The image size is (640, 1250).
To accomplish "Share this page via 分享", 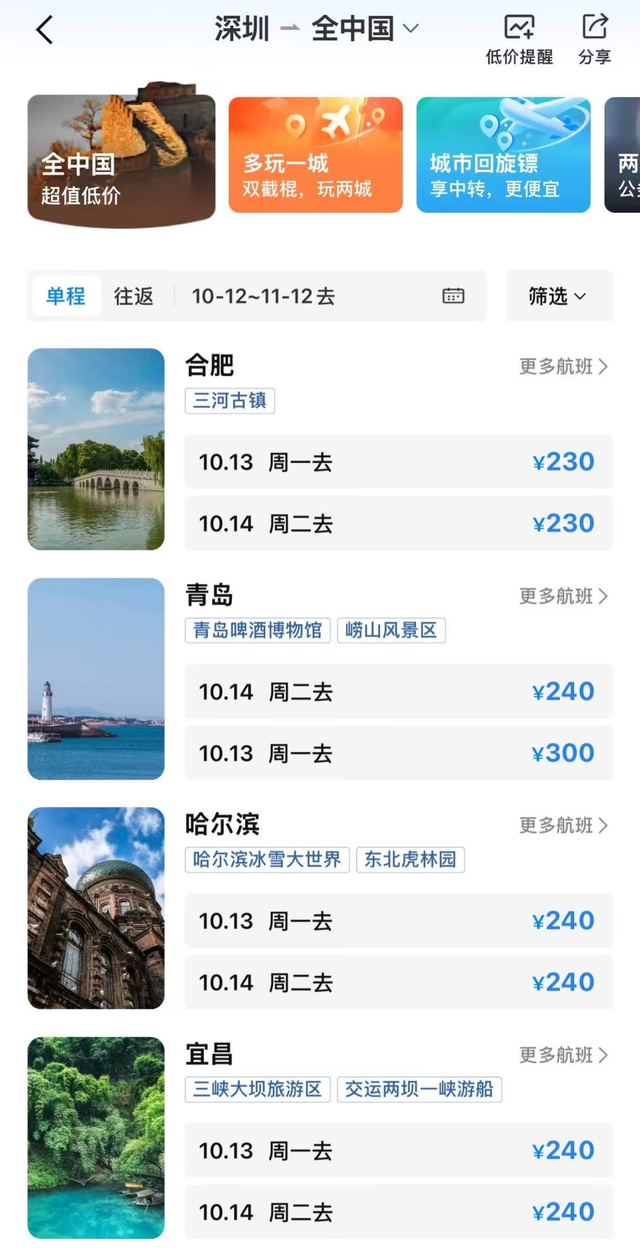I will (594, 39).
